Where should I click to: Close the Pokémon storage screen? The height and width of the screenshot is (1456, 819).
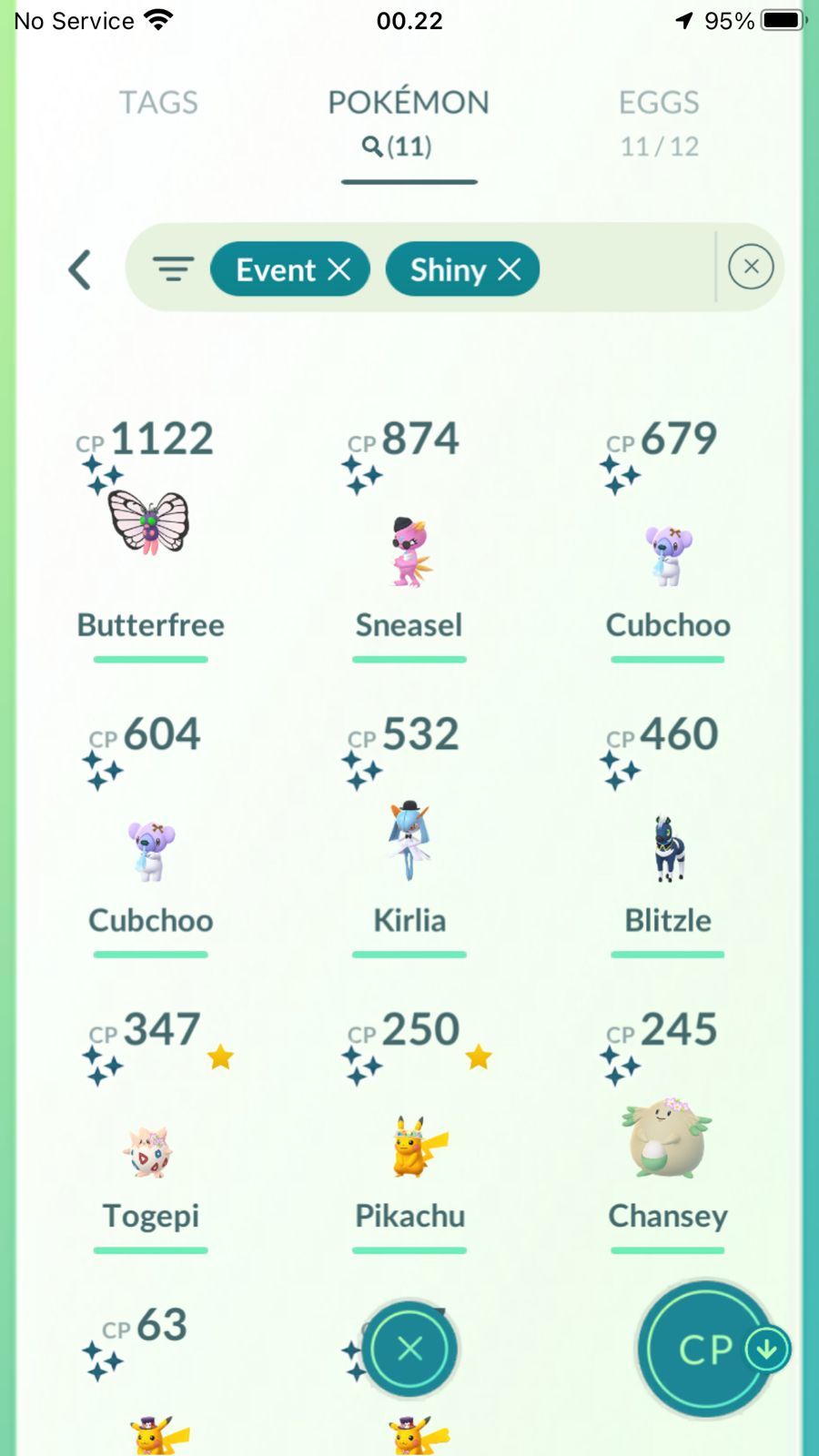coord(409,1349)
